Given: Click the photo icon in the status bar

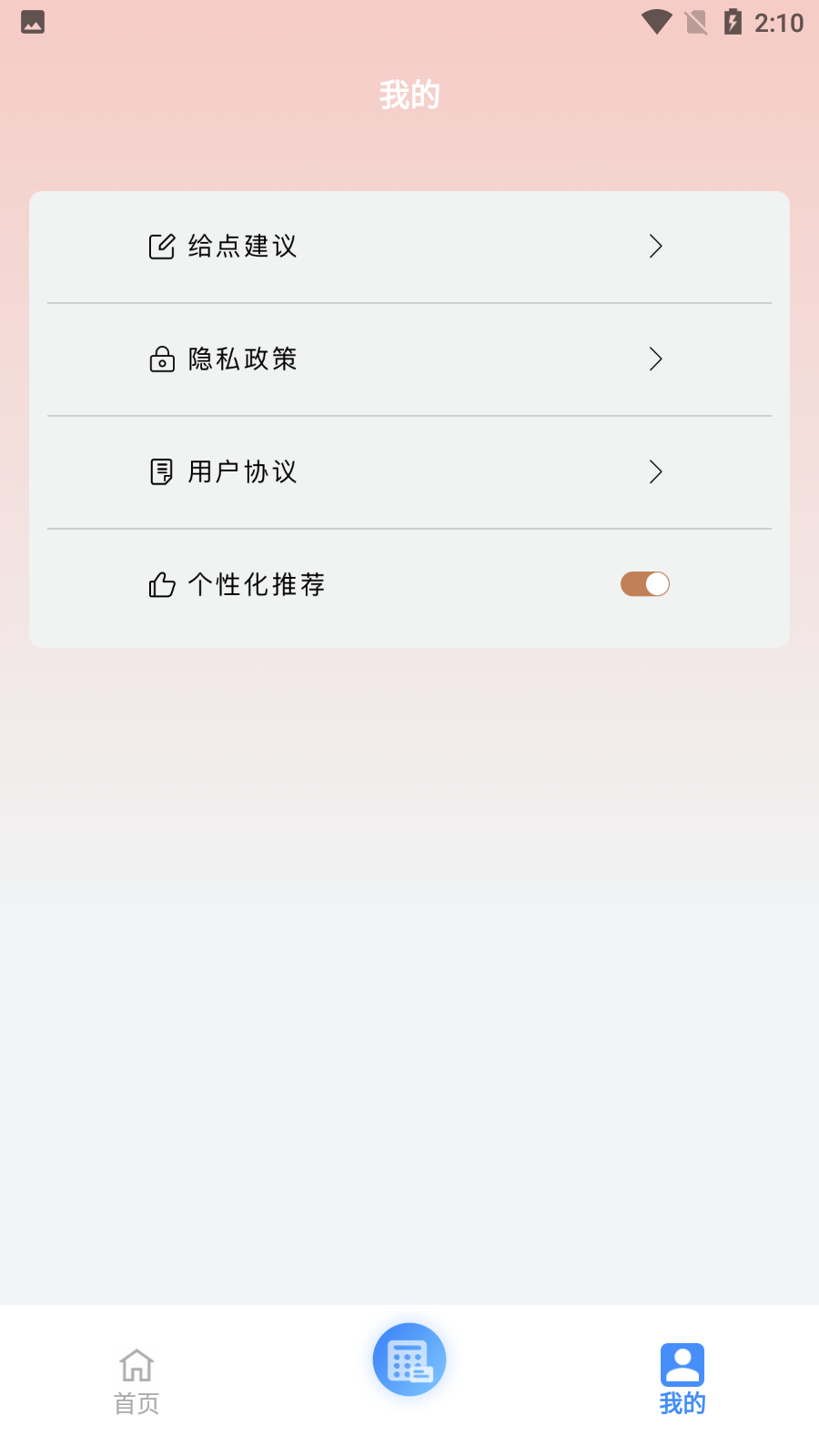Looking at the screenshot, I should coord(33,23).
